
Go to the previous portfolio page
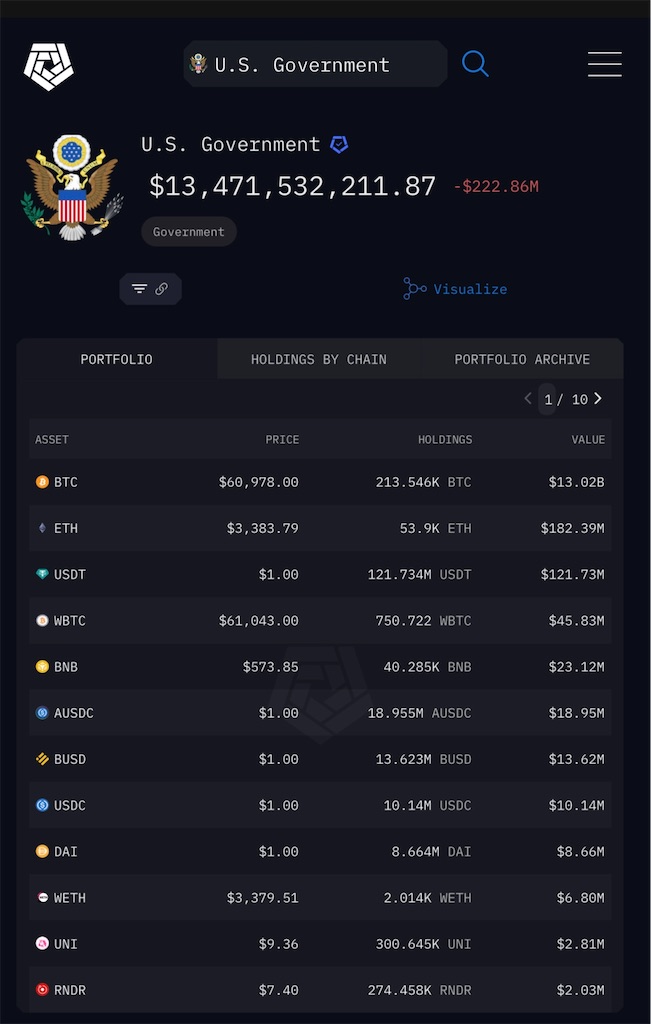528,398
